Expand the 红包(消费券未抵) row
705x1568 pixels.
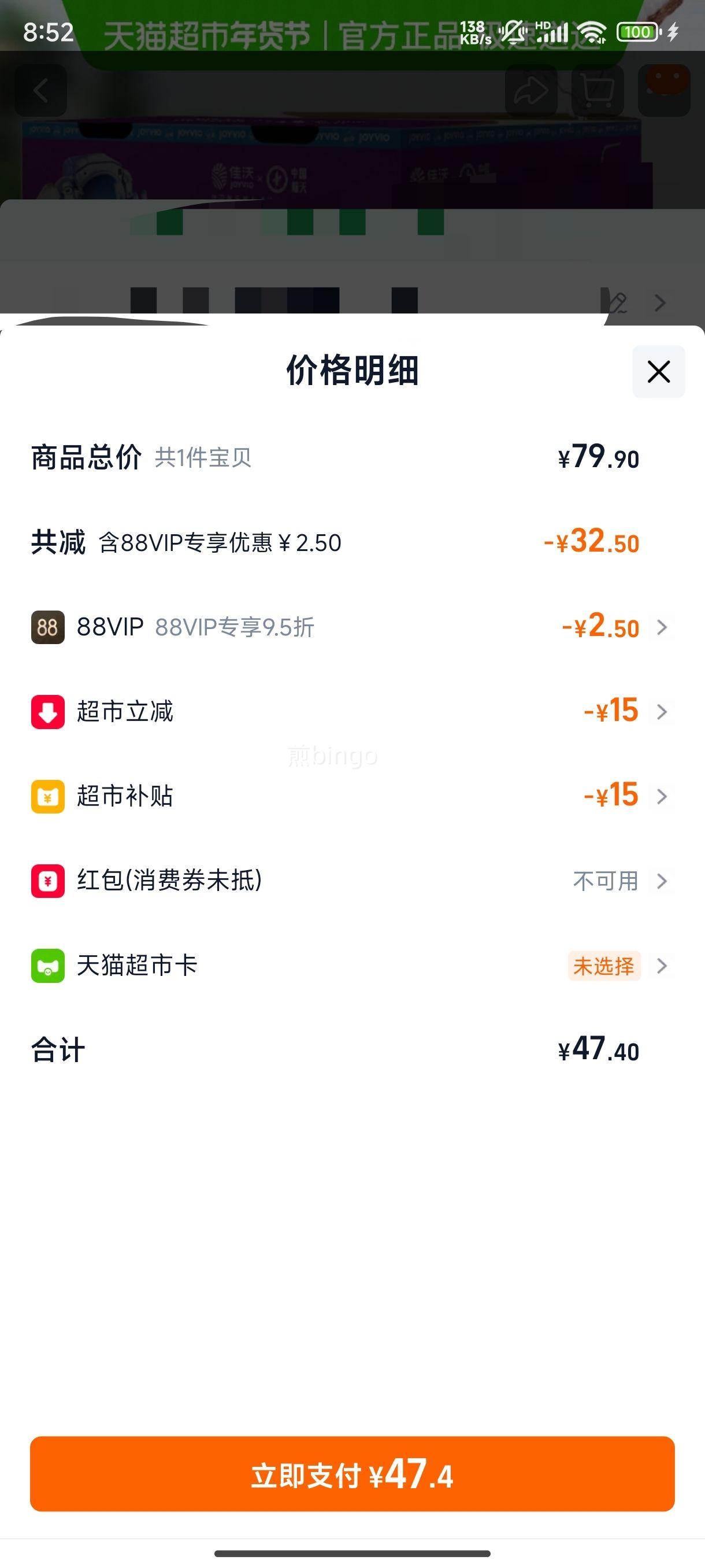coord(661,881)
